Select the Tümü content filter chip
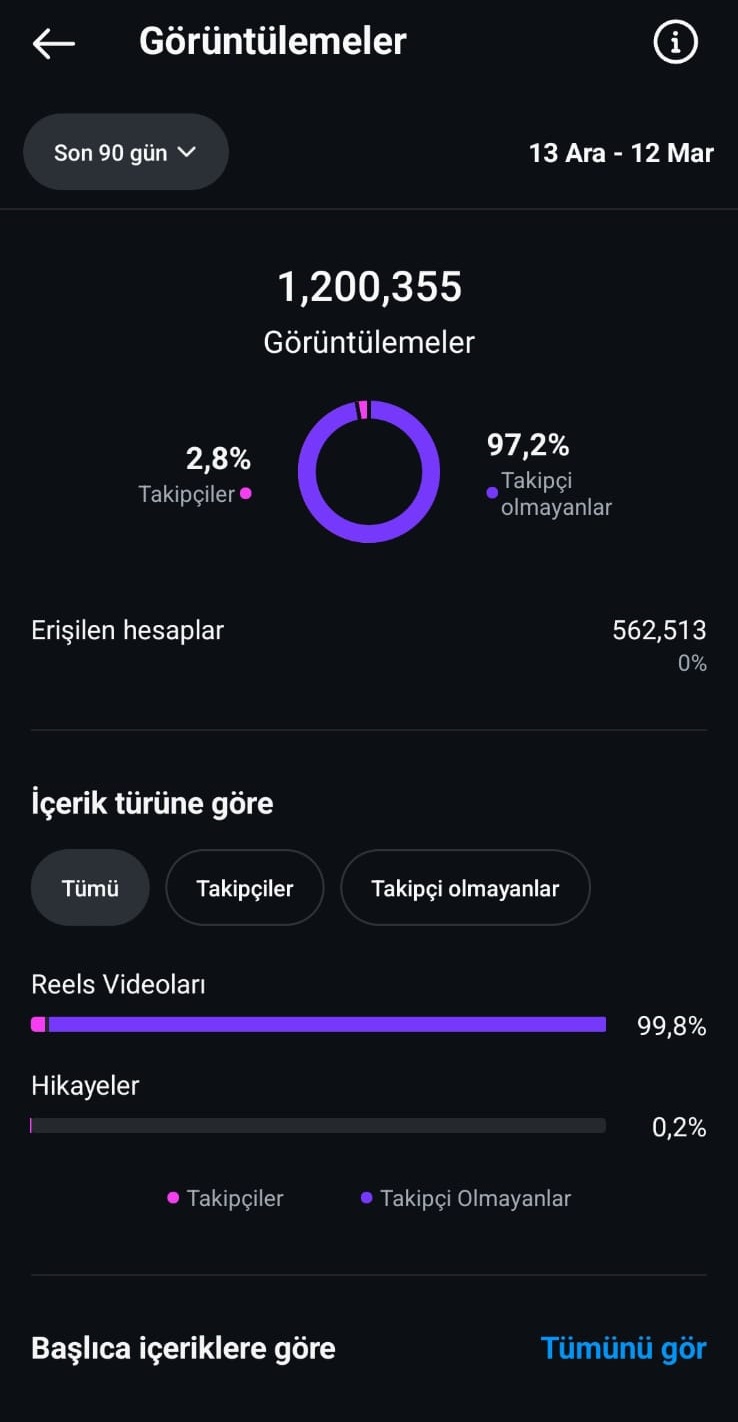The height and width of the screenshot is (1422, 738). [90, 888]
